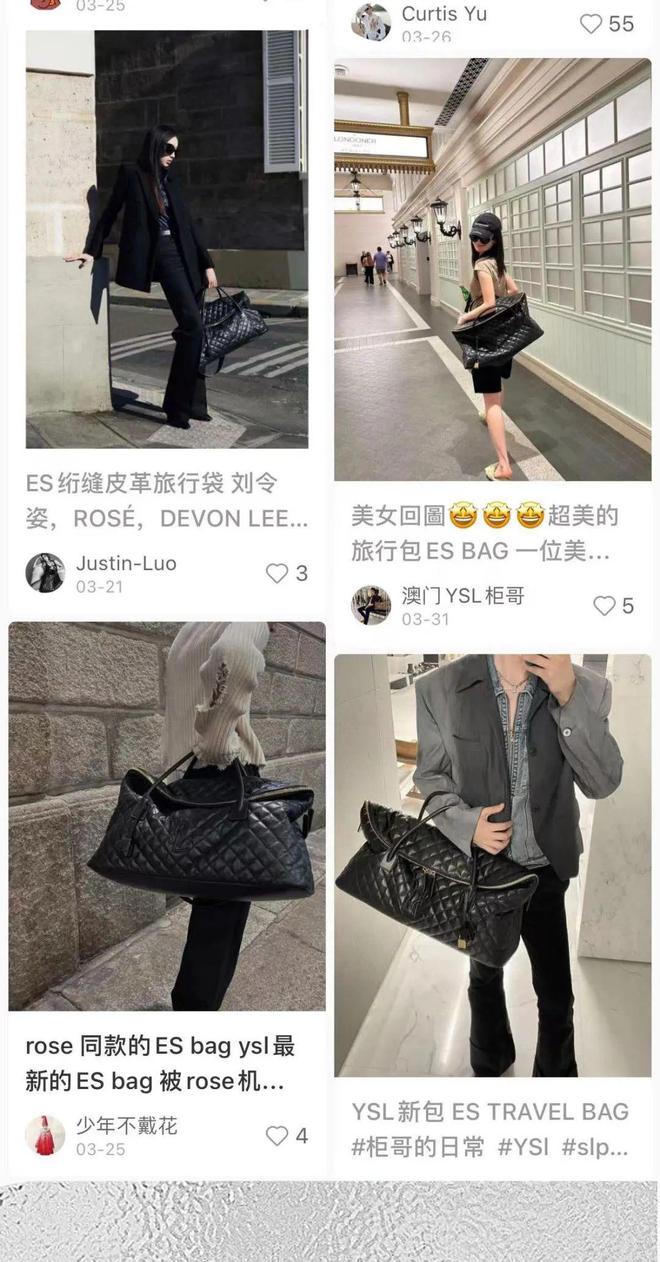Like the post by 少年不戴花
Viewport: 660px width, 1262px height.
[x=277, y=1136]
